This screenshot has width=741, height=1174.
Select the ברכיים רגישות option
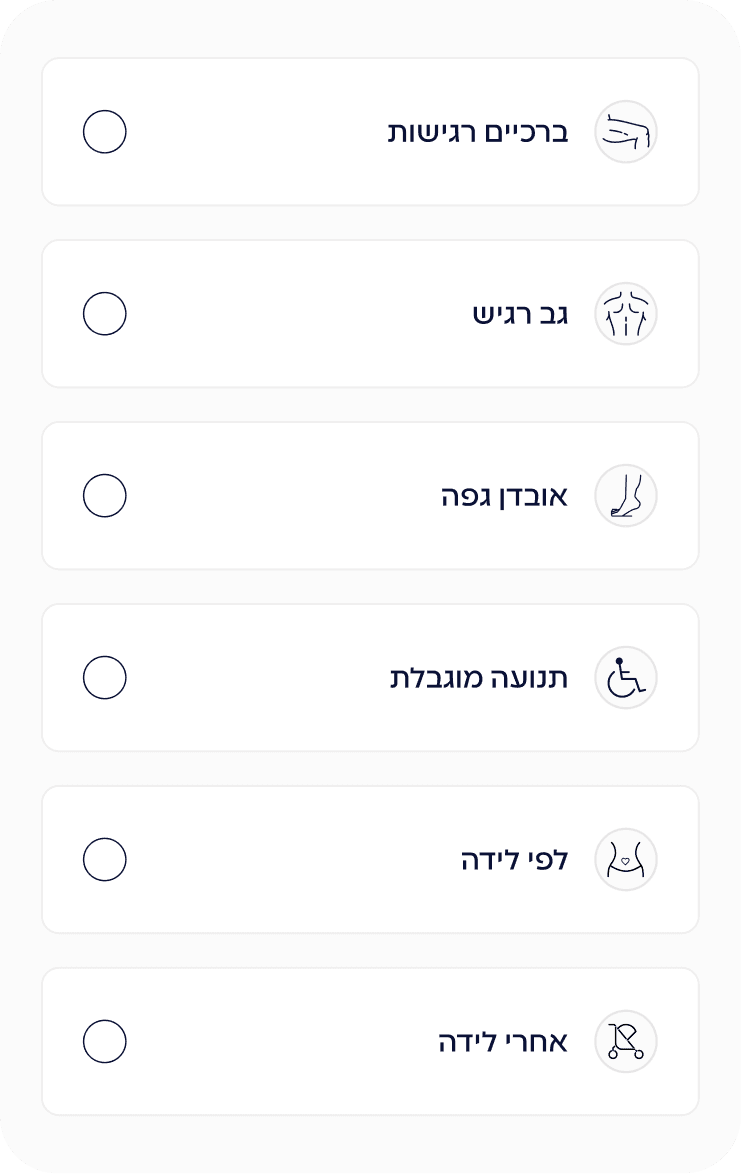[x=105, y=132]
